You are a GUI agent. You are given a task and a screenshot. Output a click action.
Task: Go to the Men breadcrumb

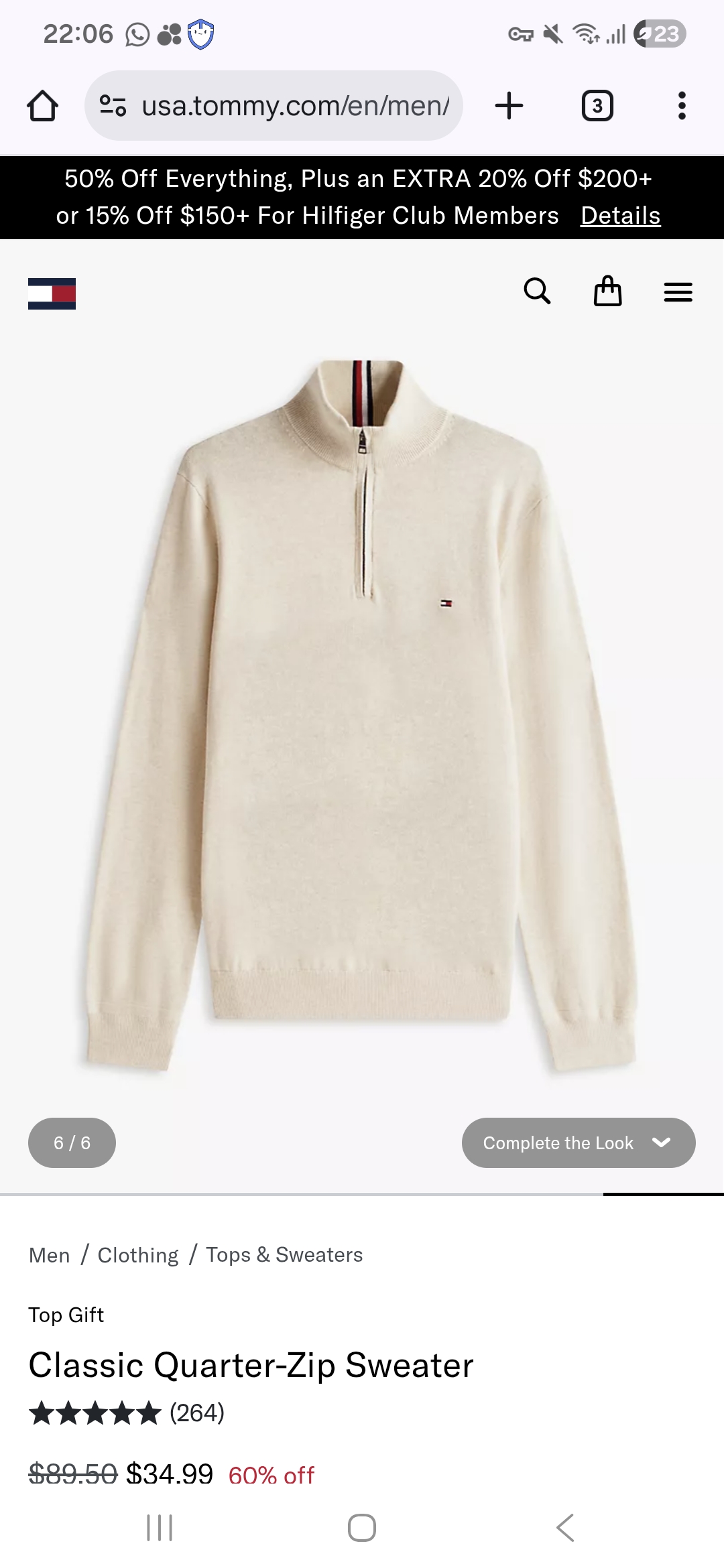coord(49,1255)
